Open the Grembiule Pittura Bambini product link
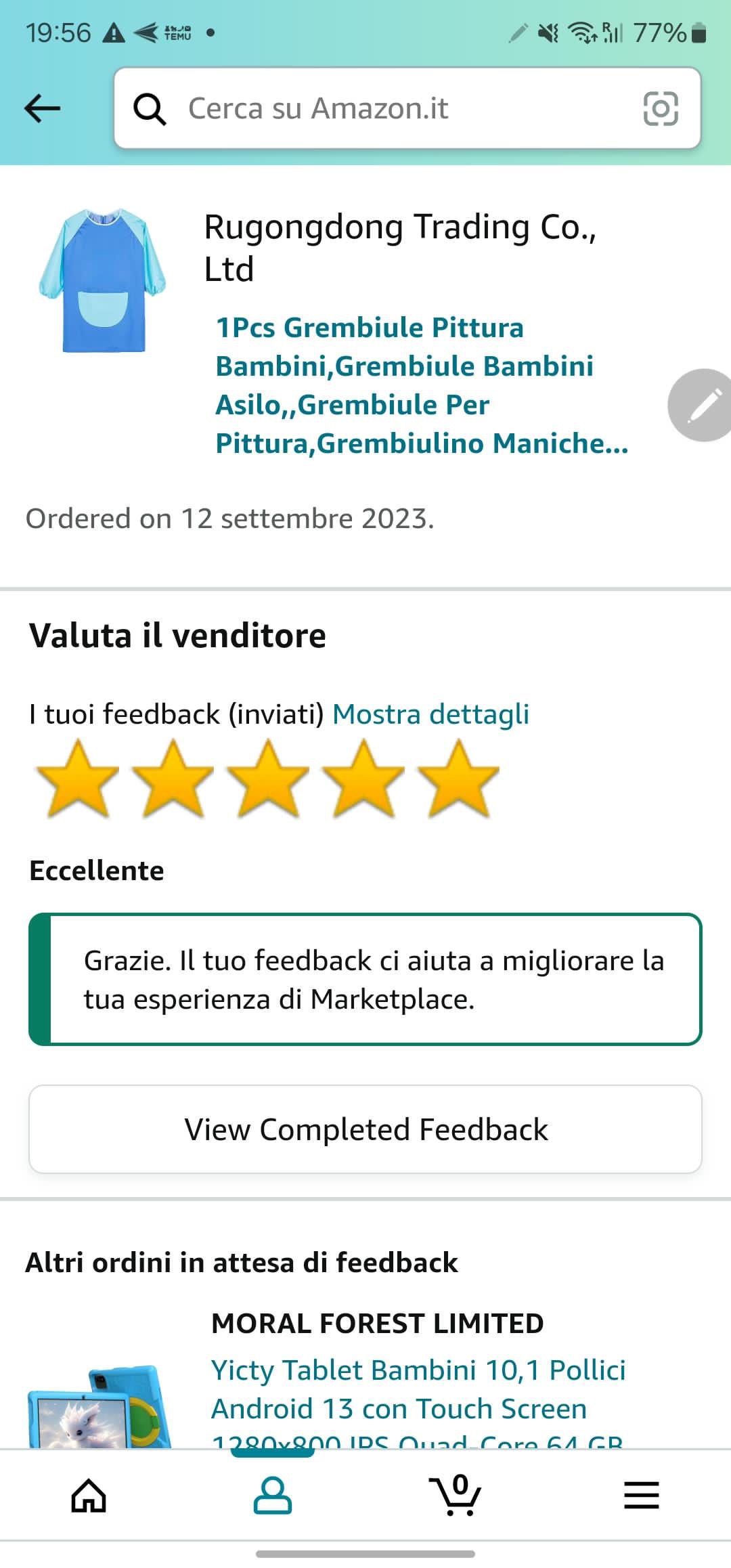The height and width of the screenshot is (1568, 731). click(x=421, y=385)
